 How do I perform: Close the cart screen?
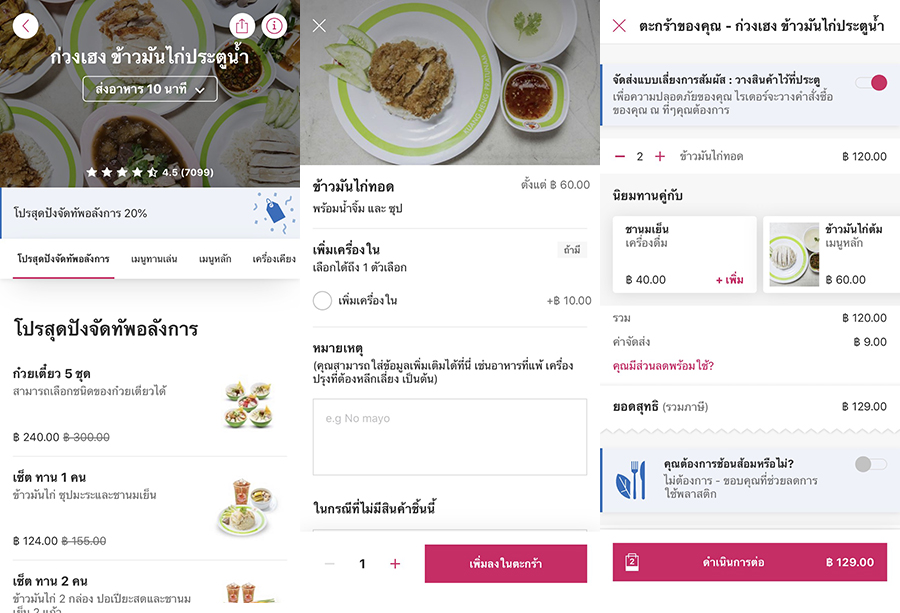click(x=619, y=26)
